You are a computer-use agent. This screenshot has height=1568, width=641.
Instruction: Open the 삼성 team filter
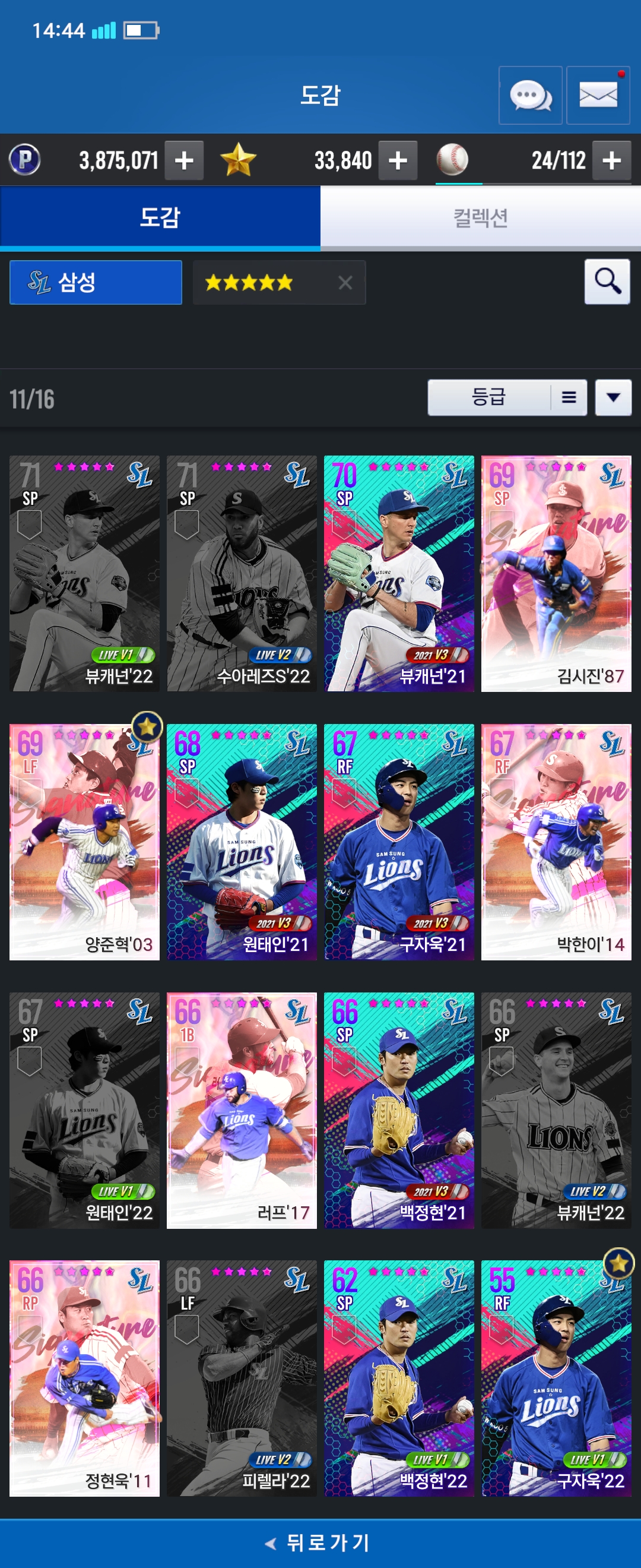pyautogui.click(x=96, y=283)
